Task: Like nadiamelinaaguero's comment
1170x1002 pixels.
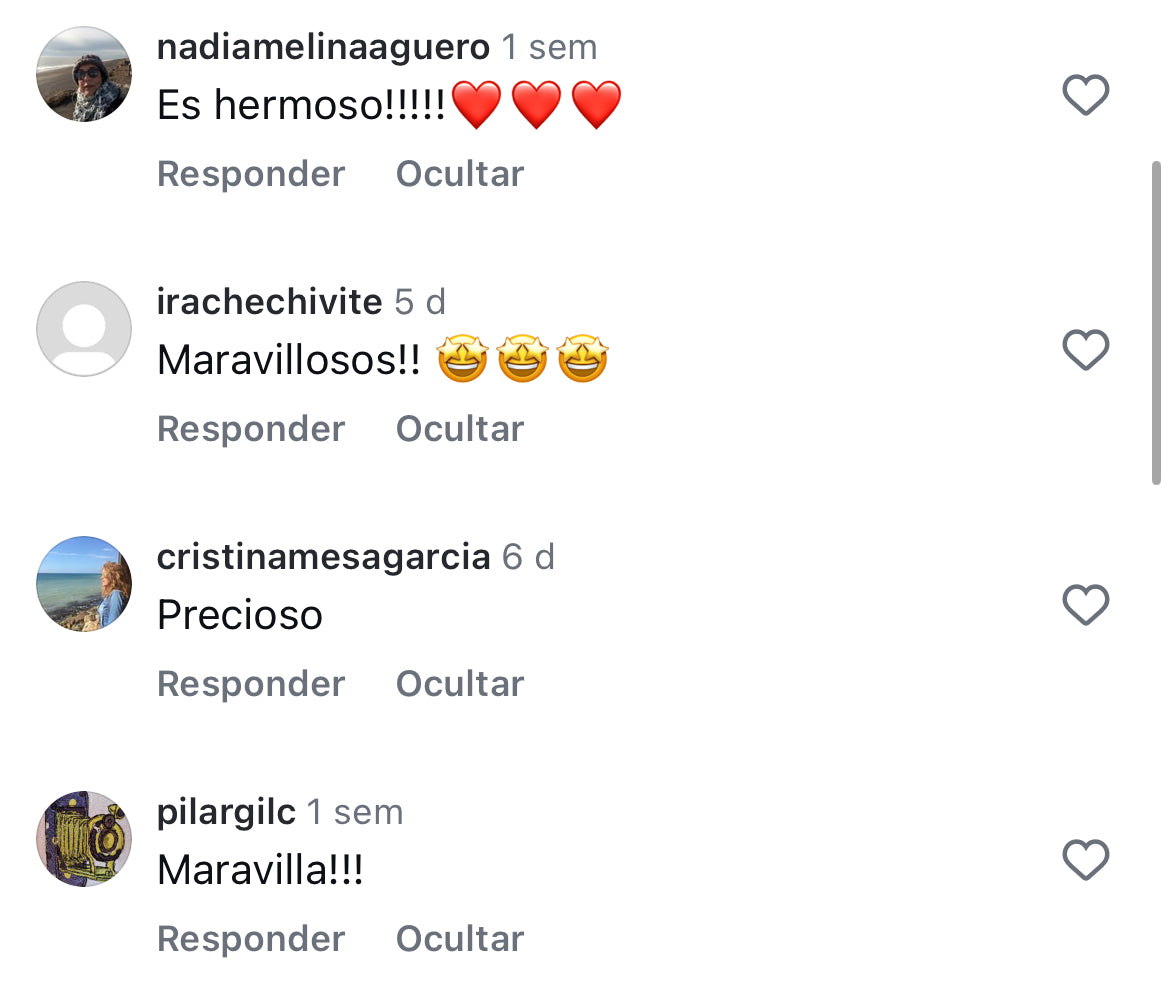Action: tap(1085, 96)
